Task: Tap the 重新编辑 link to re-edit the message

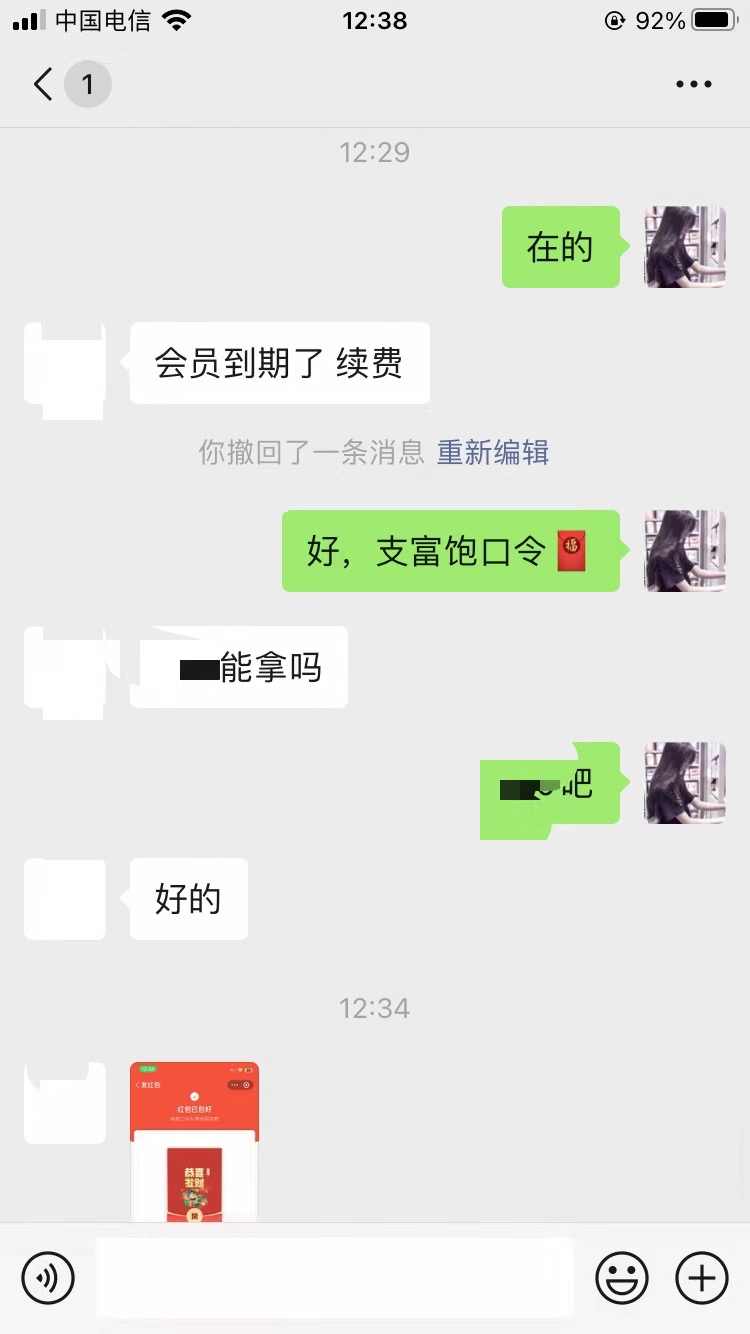Action: click(493, 453)
